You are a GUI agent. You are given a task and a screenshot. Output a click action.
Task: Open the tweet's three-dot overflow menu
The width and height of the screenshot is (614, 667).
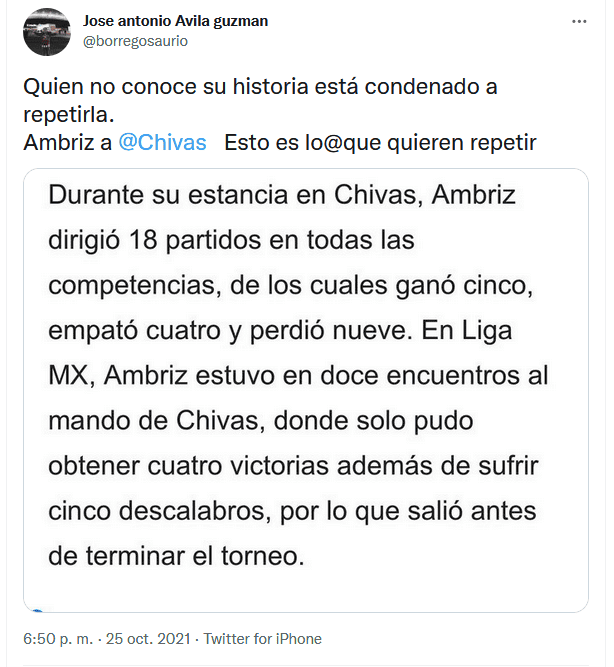[x=579, y=21]
